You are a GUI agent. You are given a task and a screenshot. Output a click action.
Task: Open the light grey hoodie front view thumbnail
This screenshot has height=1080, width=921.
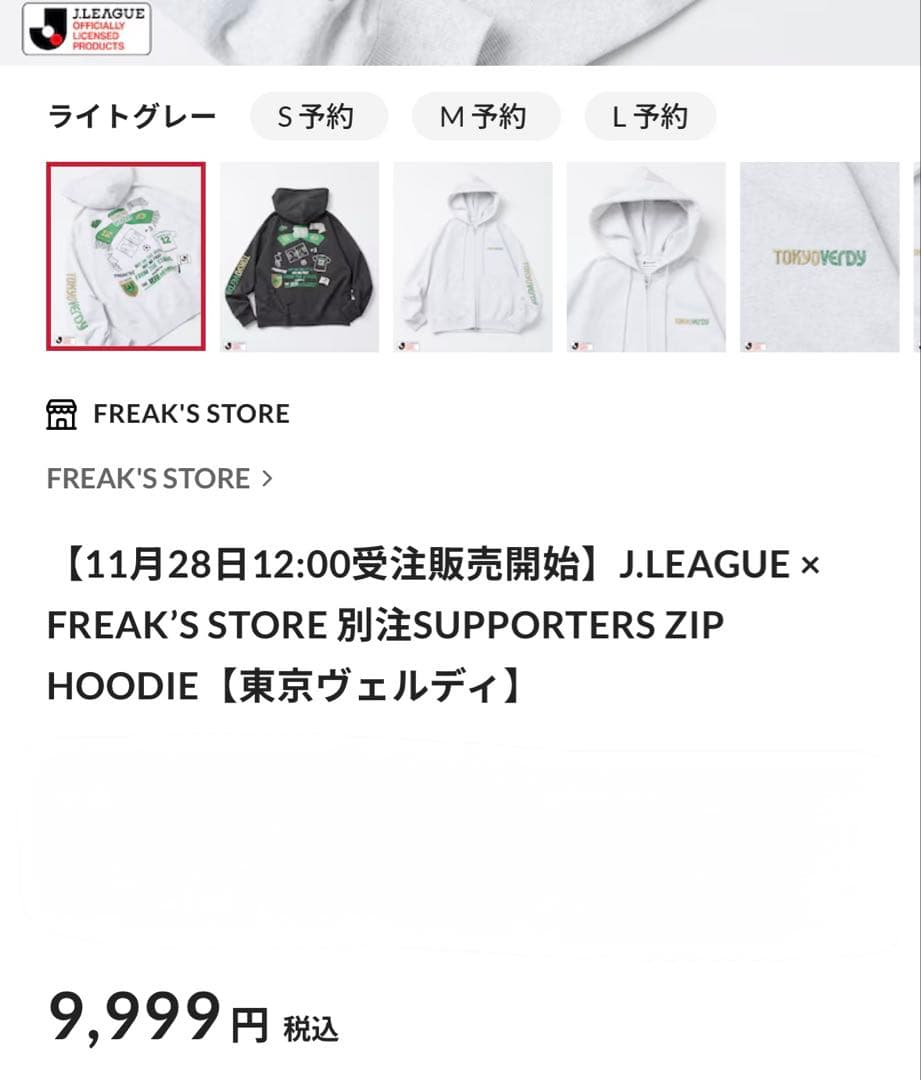[472, 257]
